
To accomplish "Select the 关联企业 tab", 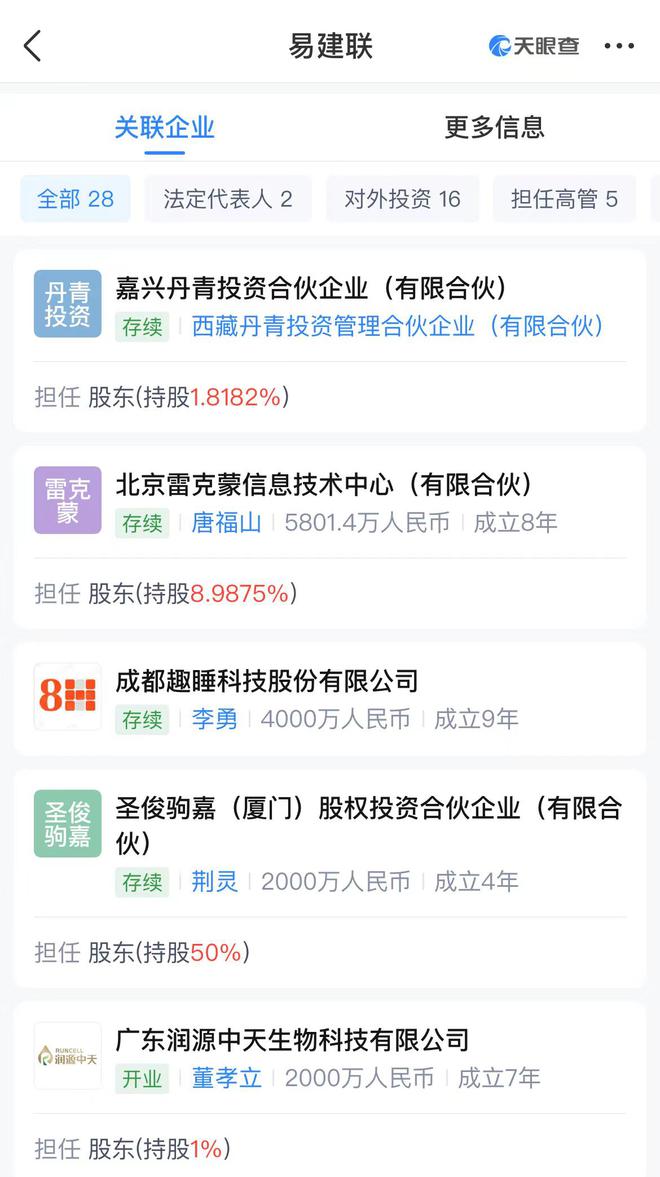I will (x=164, y=127).
